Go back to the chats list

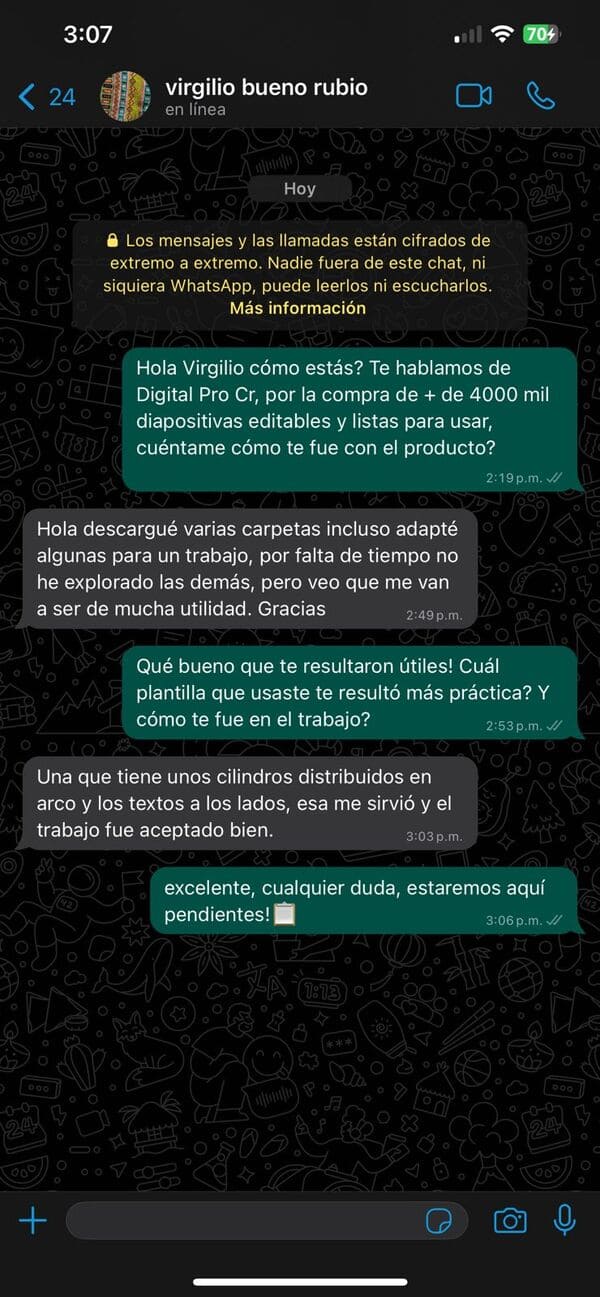pos(45,96)
